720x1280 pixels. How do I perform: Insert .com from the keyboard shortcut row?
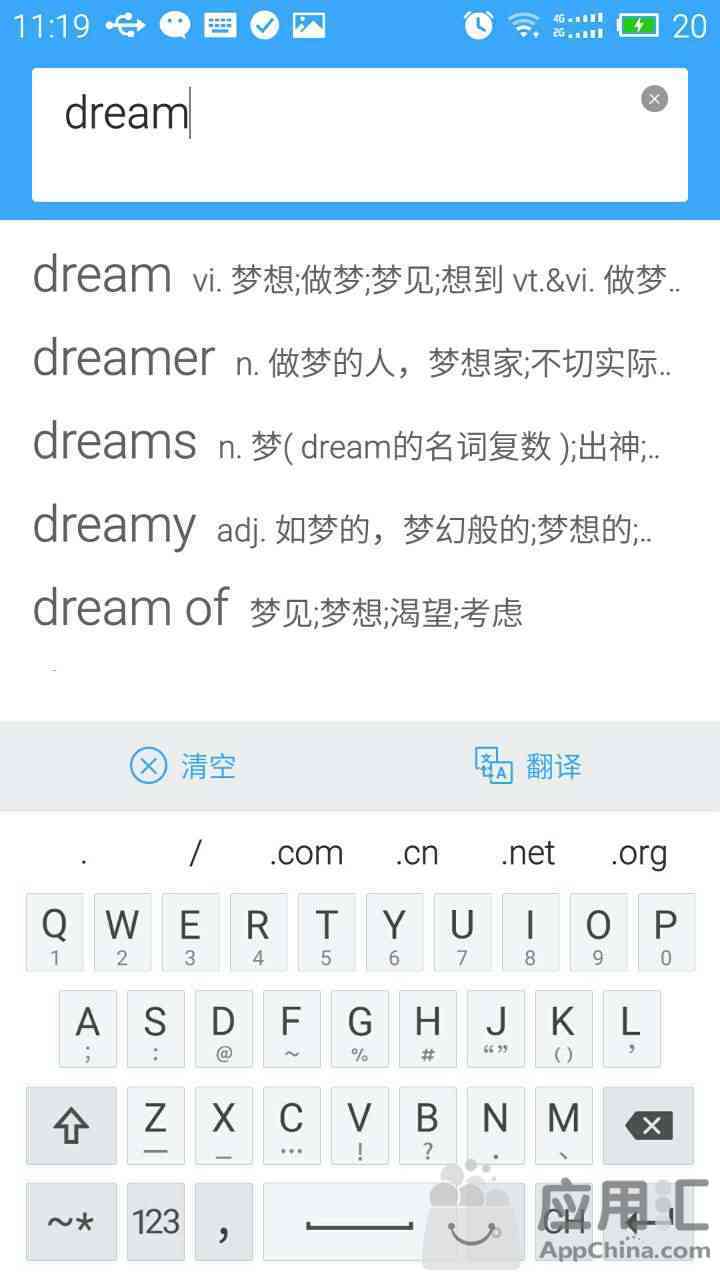pos(306,853)
